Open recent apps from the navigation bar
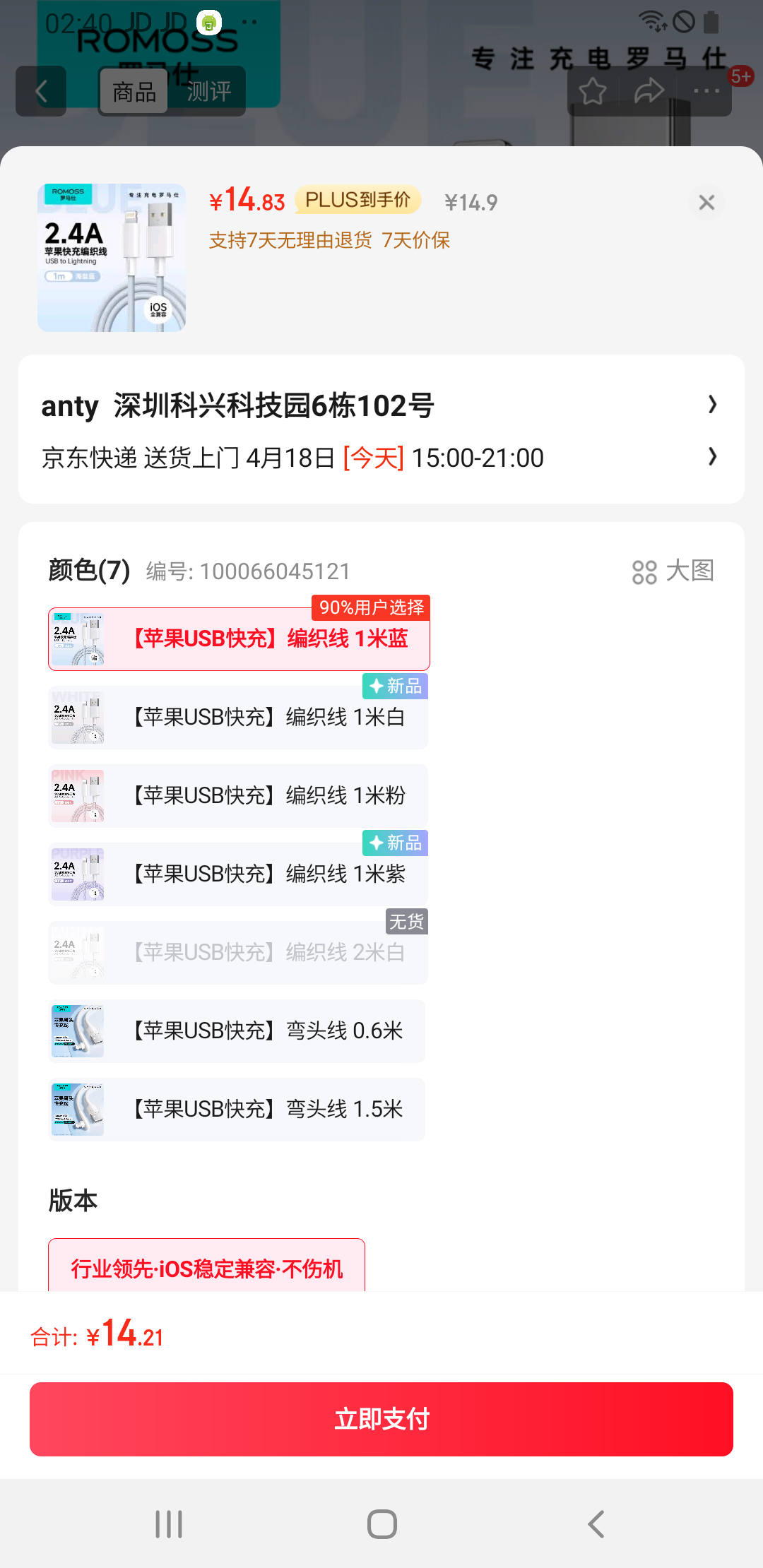The height and width of the screenshot is (1568, 763). coord(169,1524)
